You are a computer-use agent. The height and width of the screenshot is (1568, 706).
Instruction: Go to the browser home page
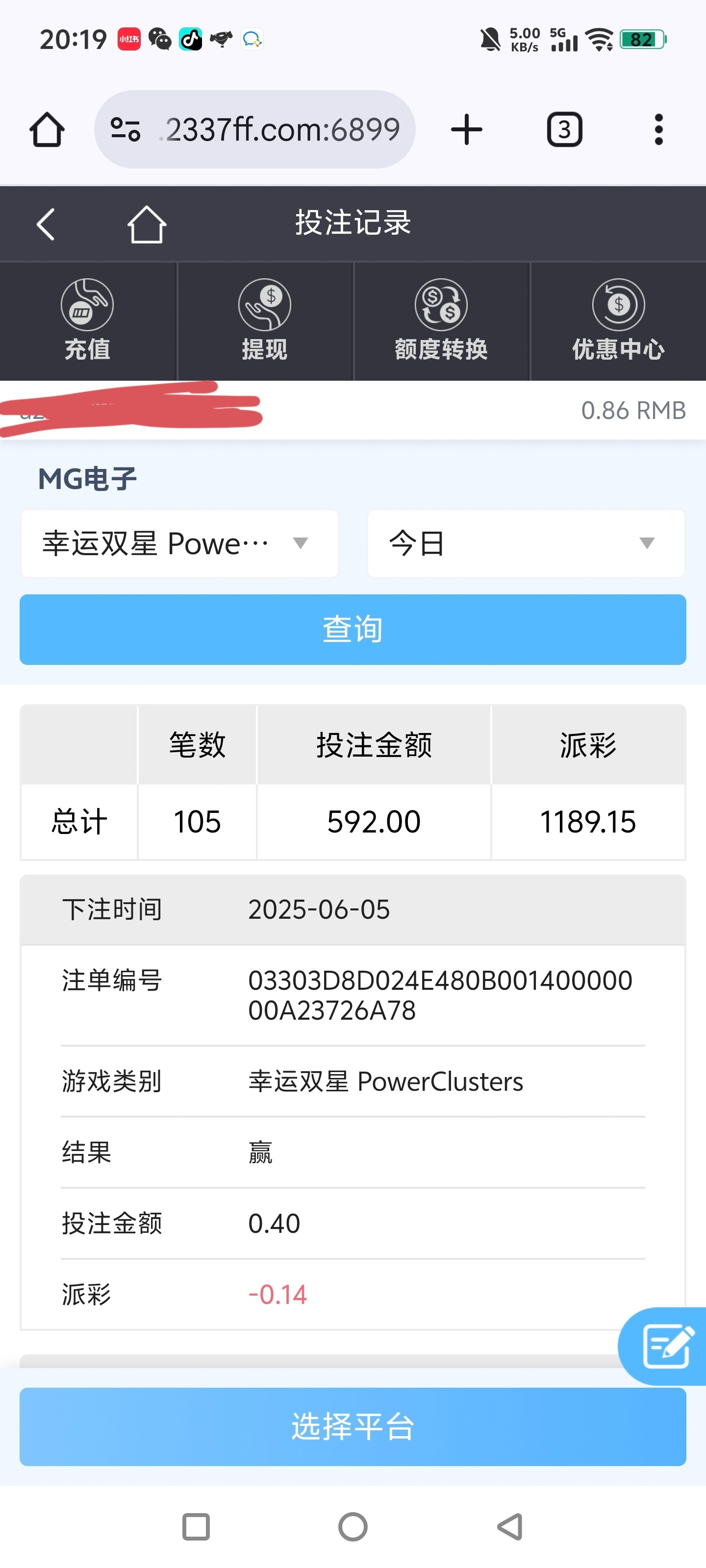[47, 130]
